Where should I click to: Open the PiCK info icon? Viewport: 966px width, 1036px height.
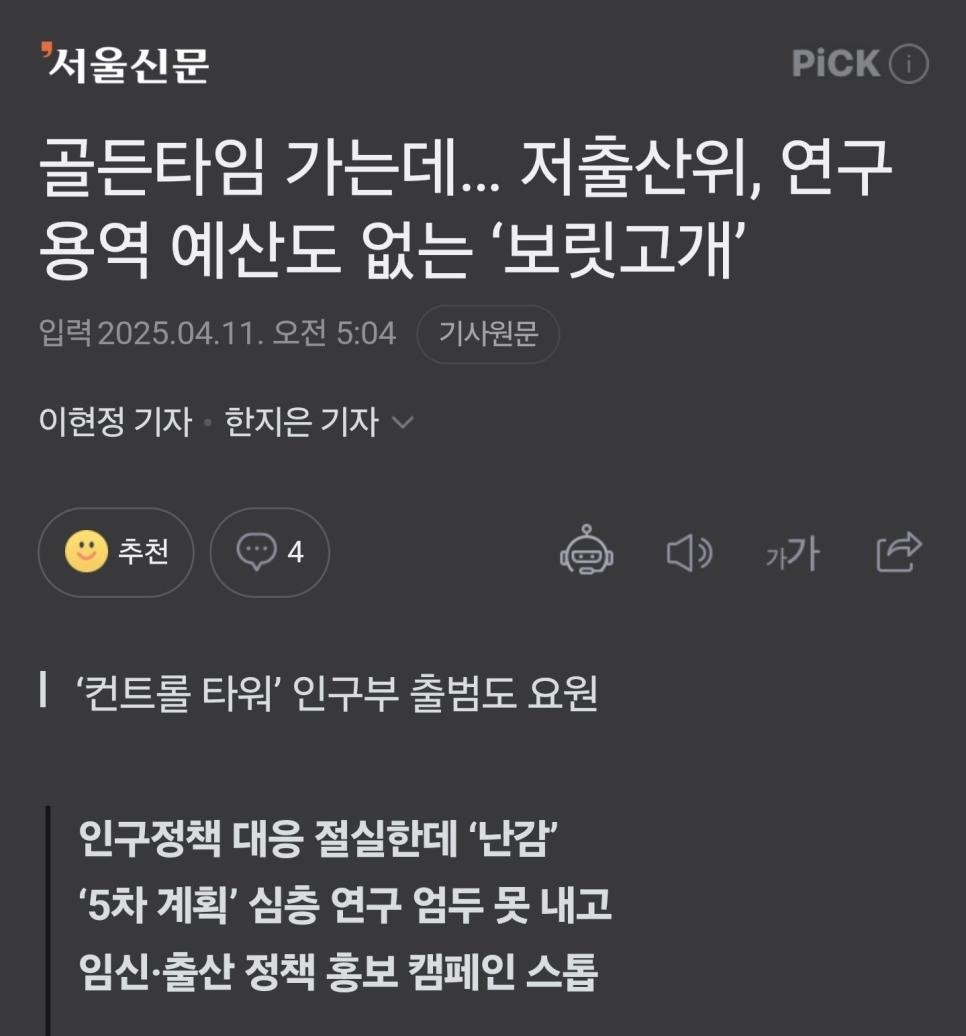click(909, 65)
